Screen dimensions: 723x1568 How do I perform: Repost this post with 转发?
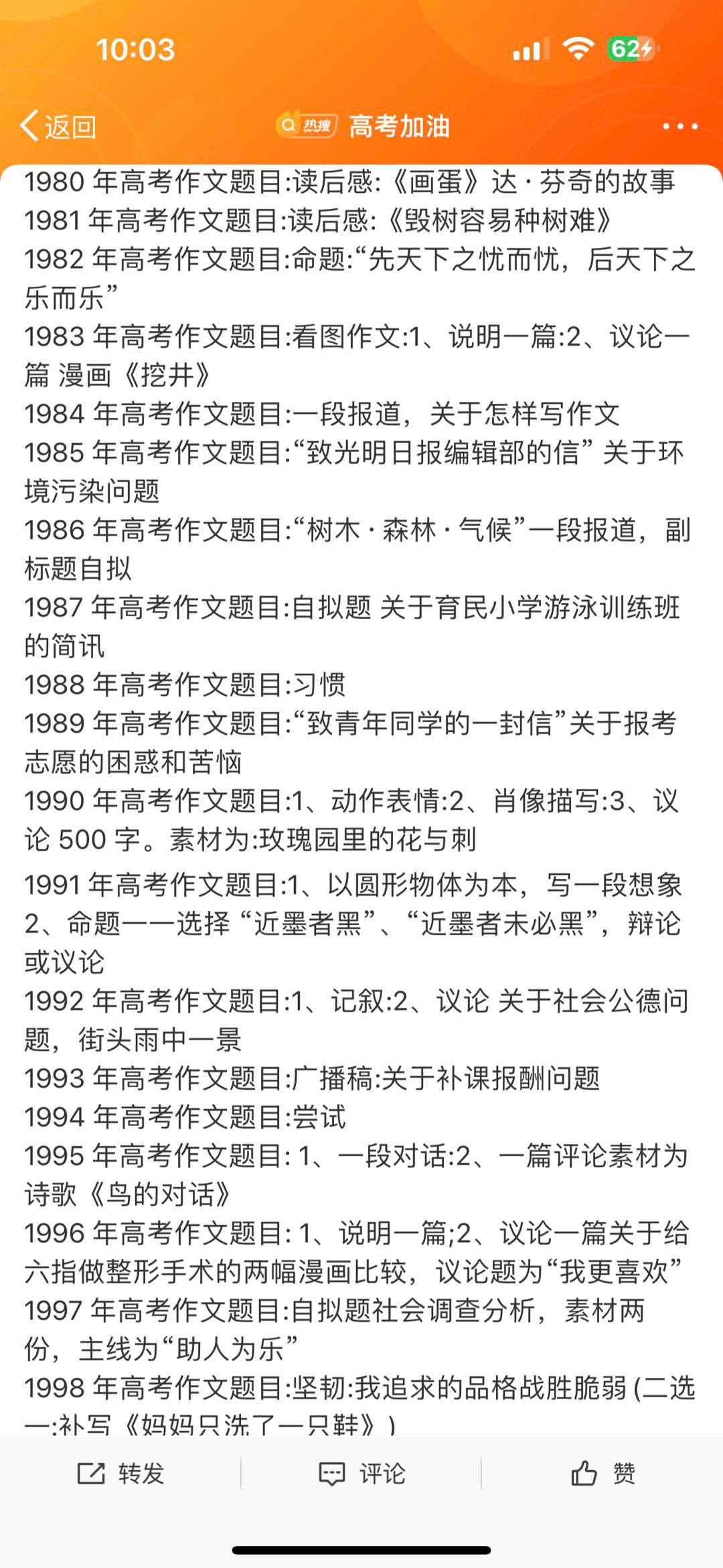pyautogui.click(x=121, y=1474)
